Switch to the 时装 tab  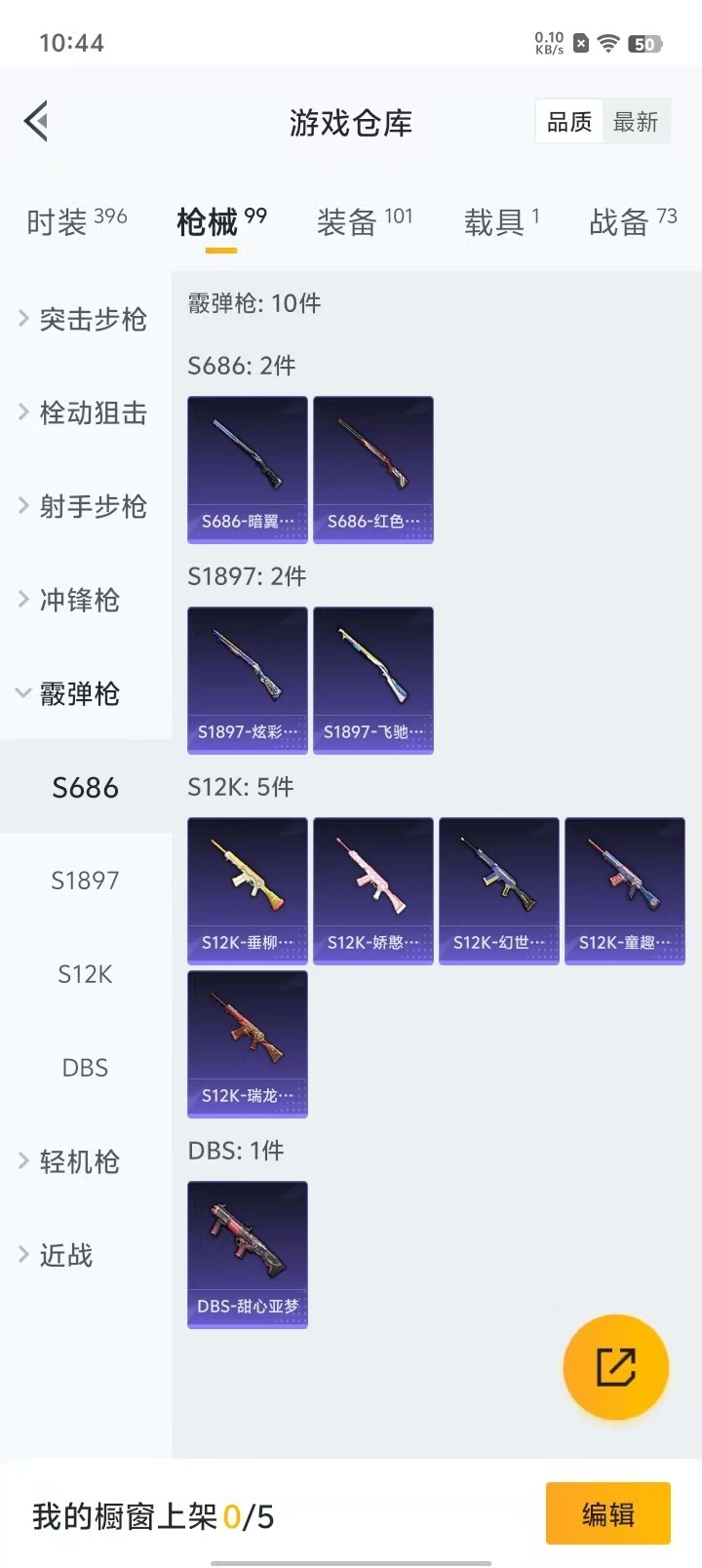(76, 221)
